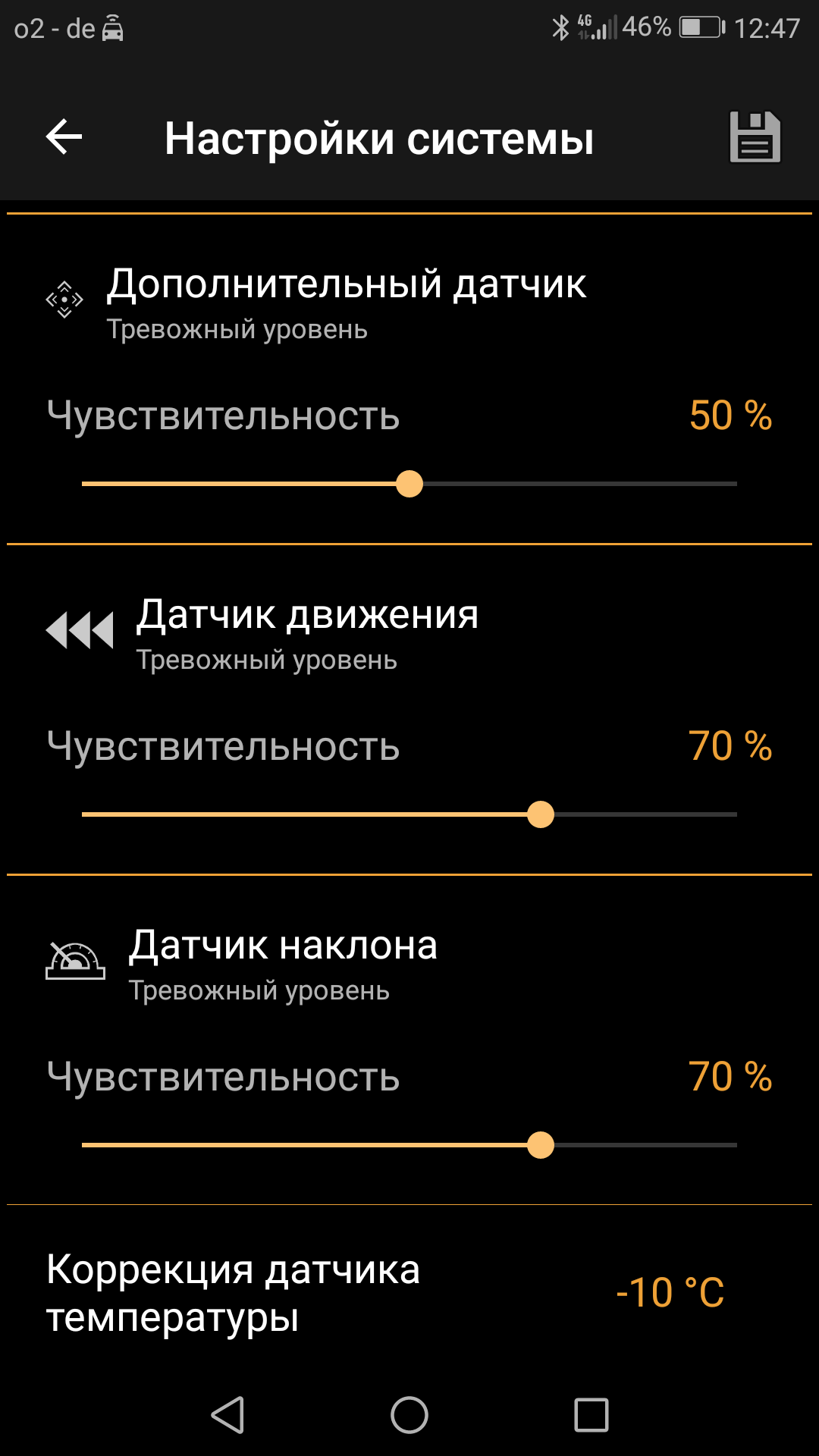Screen dimensions: 819x1456
Task: Open the system recent apps view
Action: click(x=591, y=1415)
